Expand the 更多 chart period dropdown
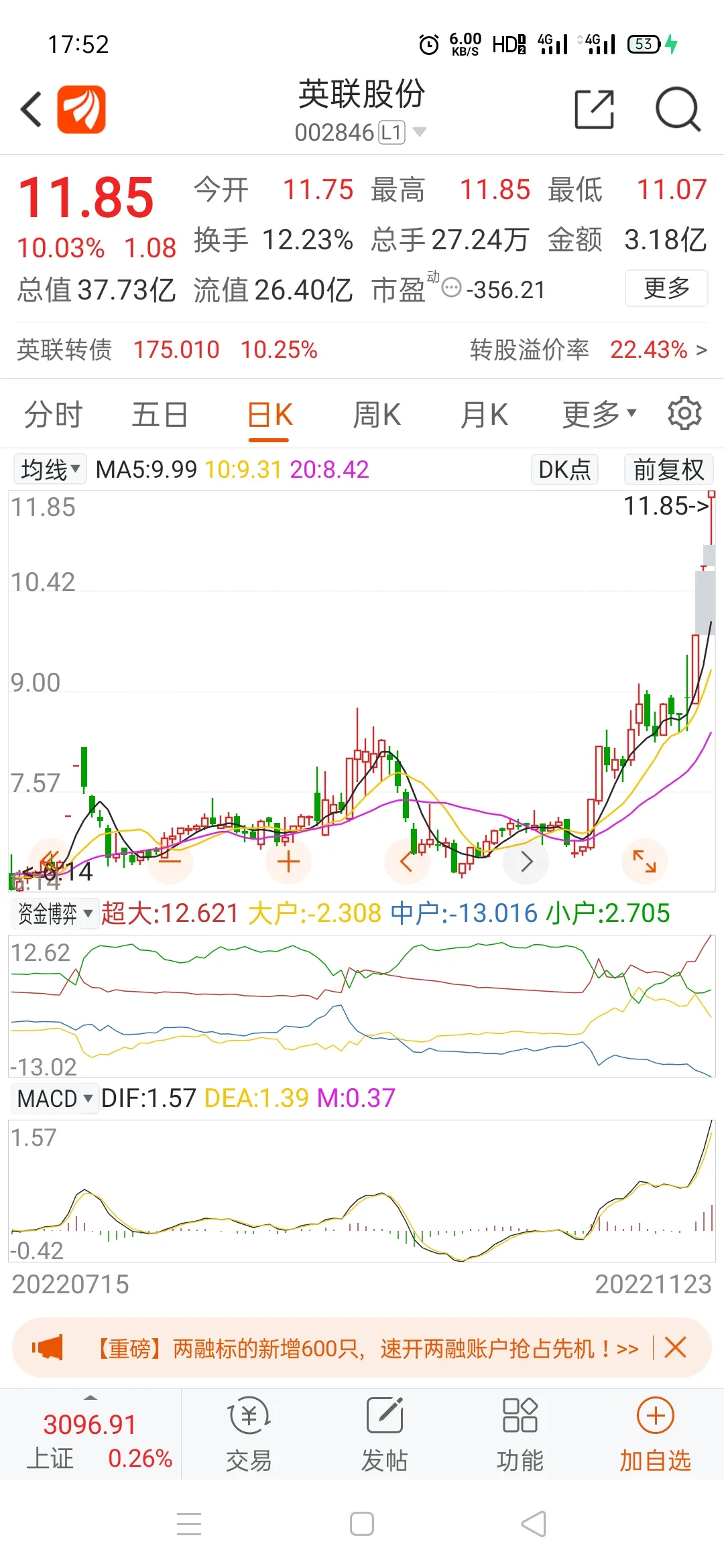Image resolution: width=724 pixels, height=1568 pixels. pos(598,415)
